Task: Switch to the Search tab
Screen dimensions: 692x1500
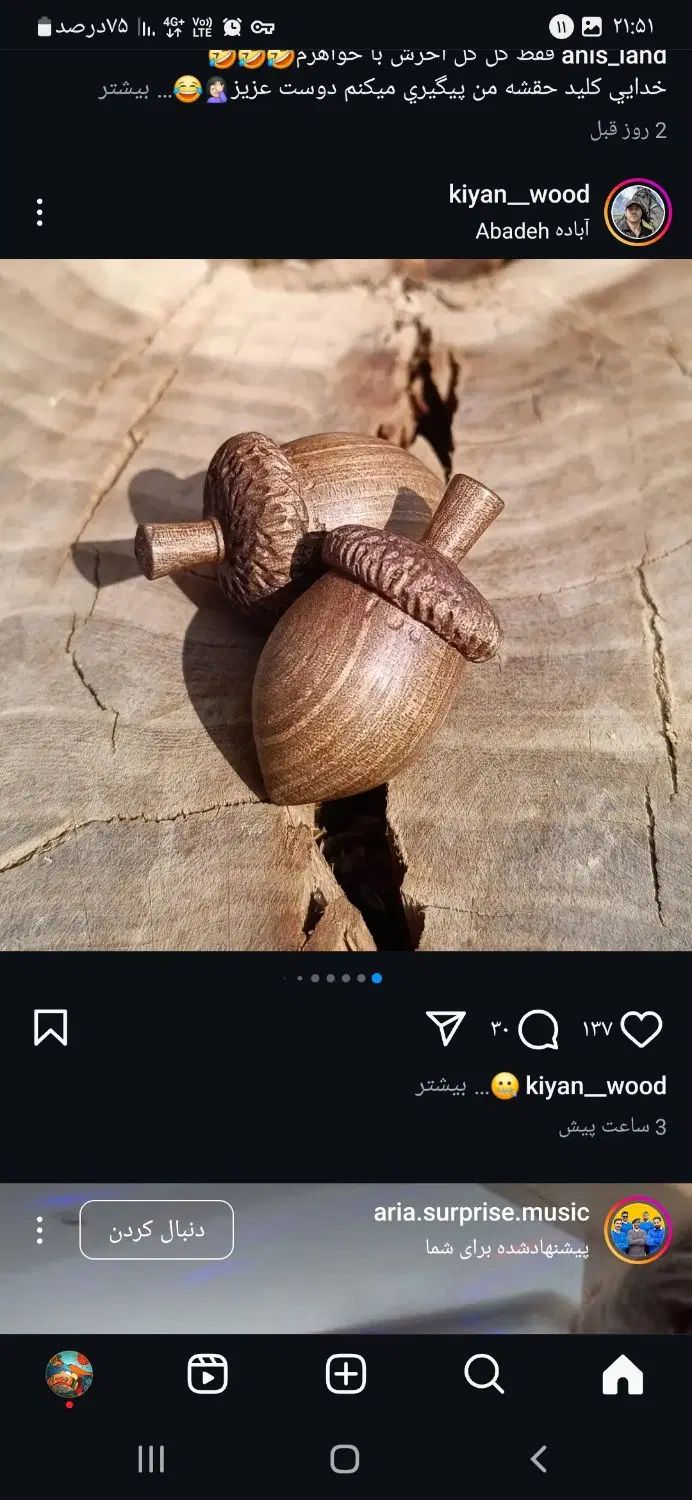Action: (x=484, y=1376)
